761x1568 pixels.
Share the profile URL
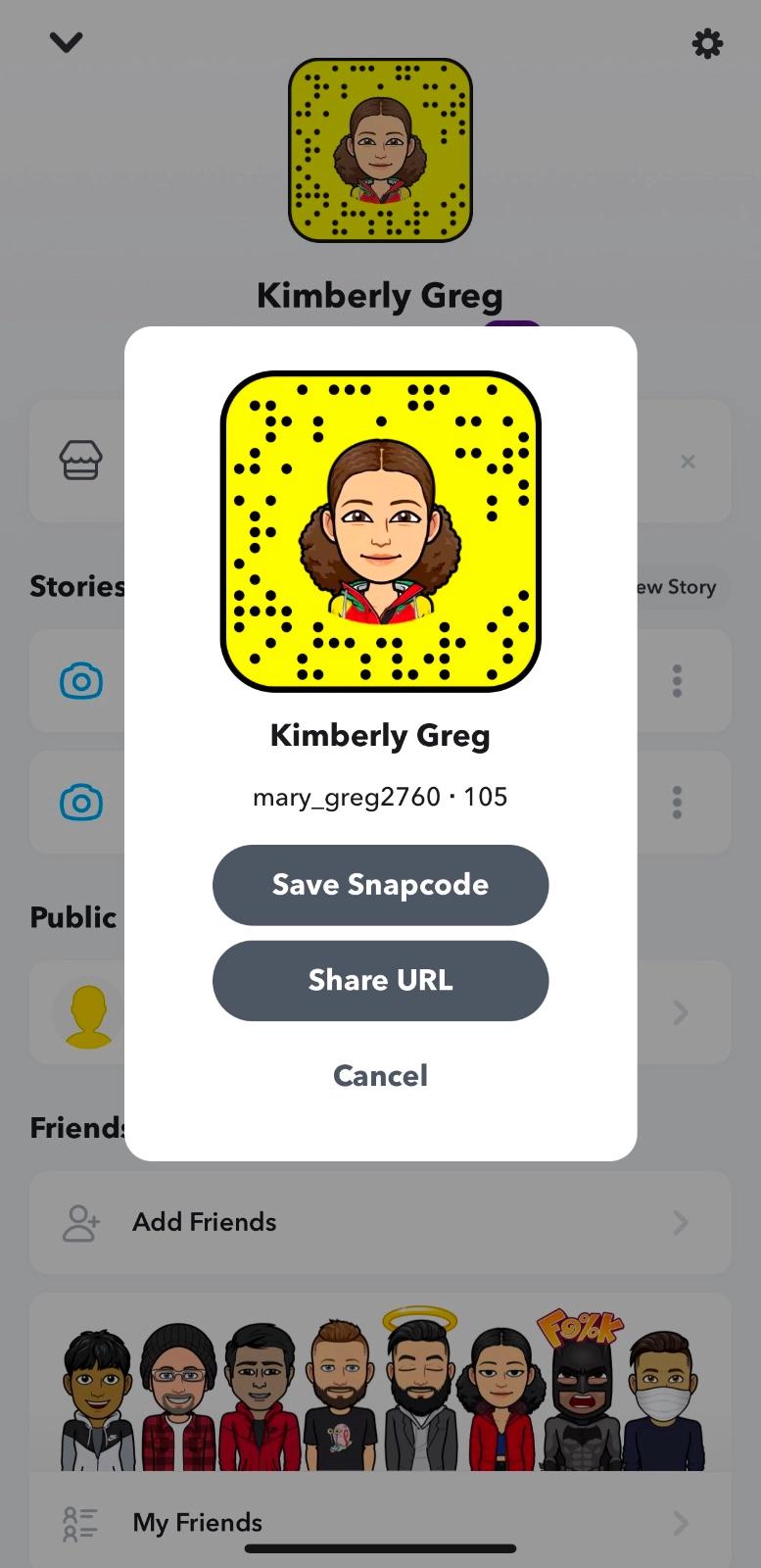point(380,981)
